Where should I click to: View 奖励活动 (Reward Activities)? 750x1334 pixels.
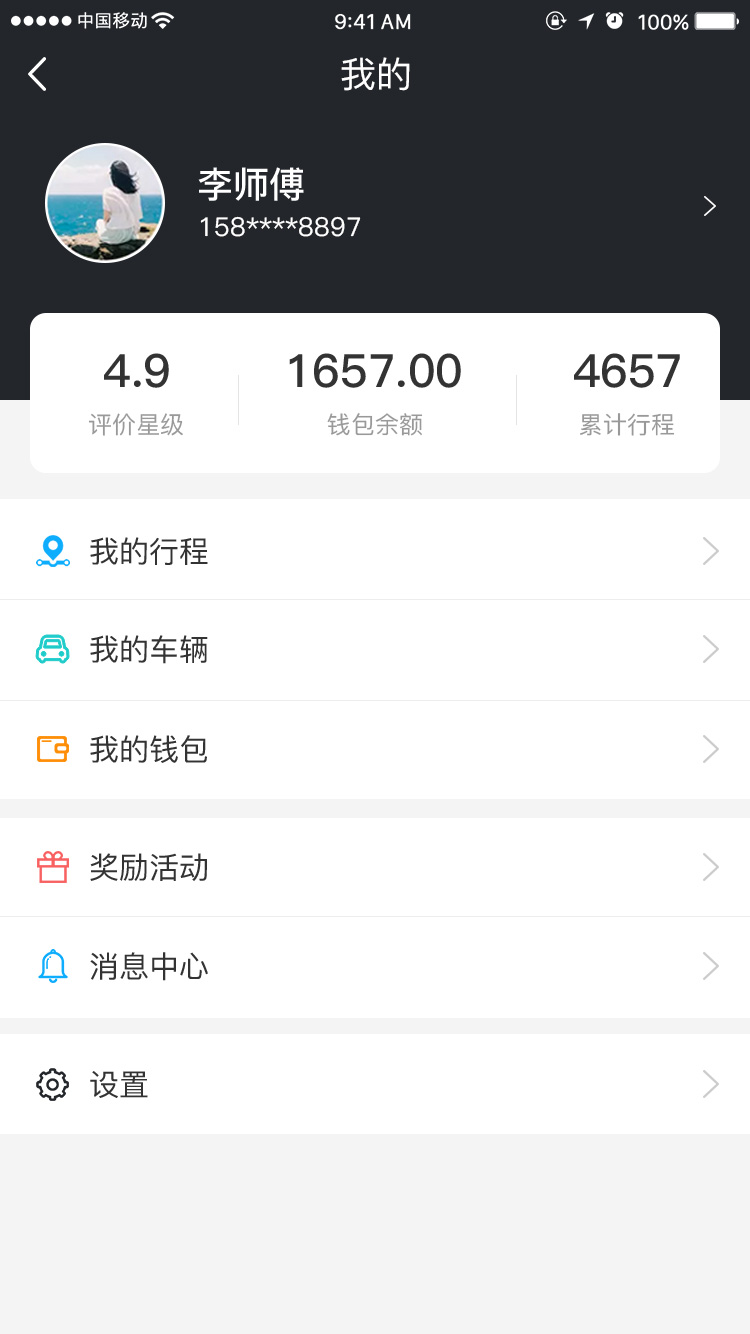click(374, 867)
